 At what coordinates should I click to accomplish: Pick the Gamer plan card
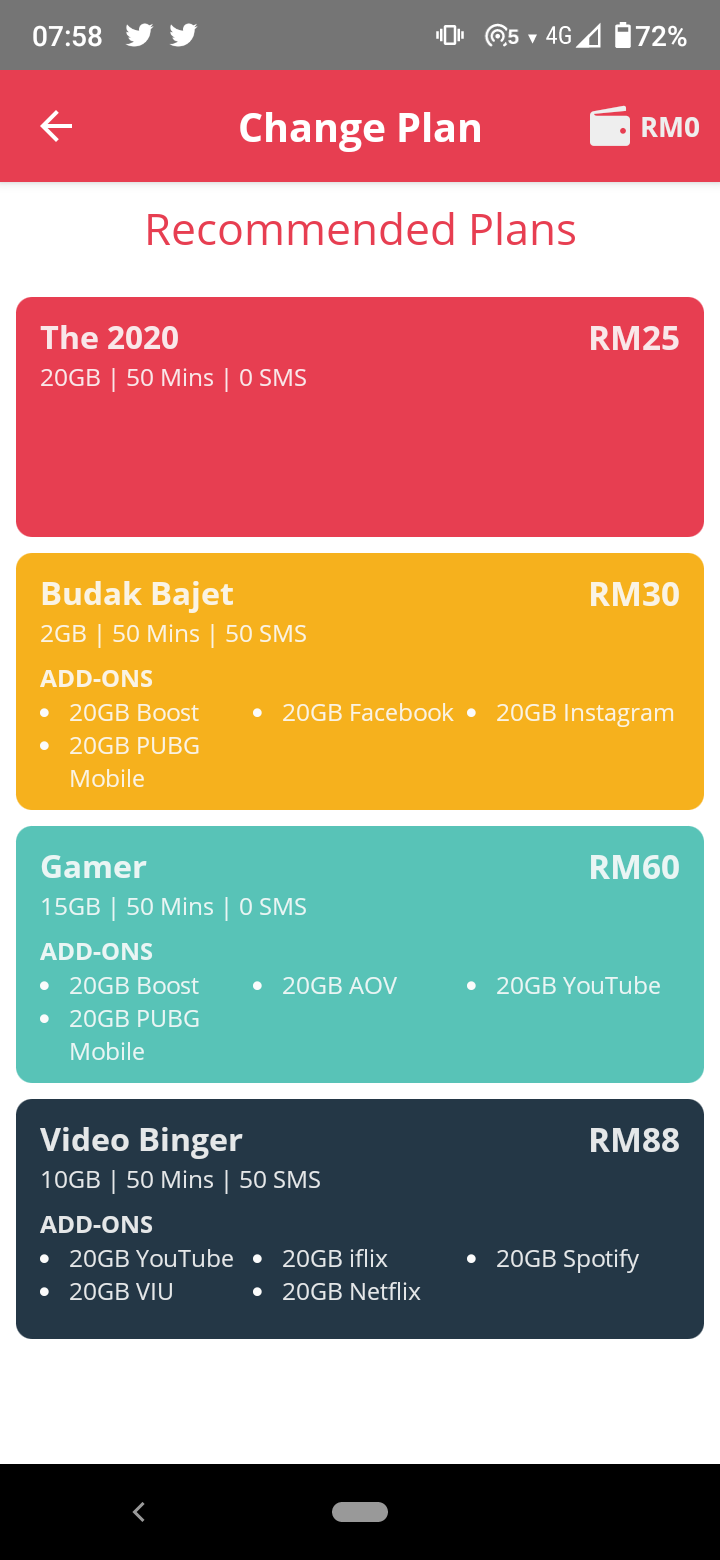(360, 954)
